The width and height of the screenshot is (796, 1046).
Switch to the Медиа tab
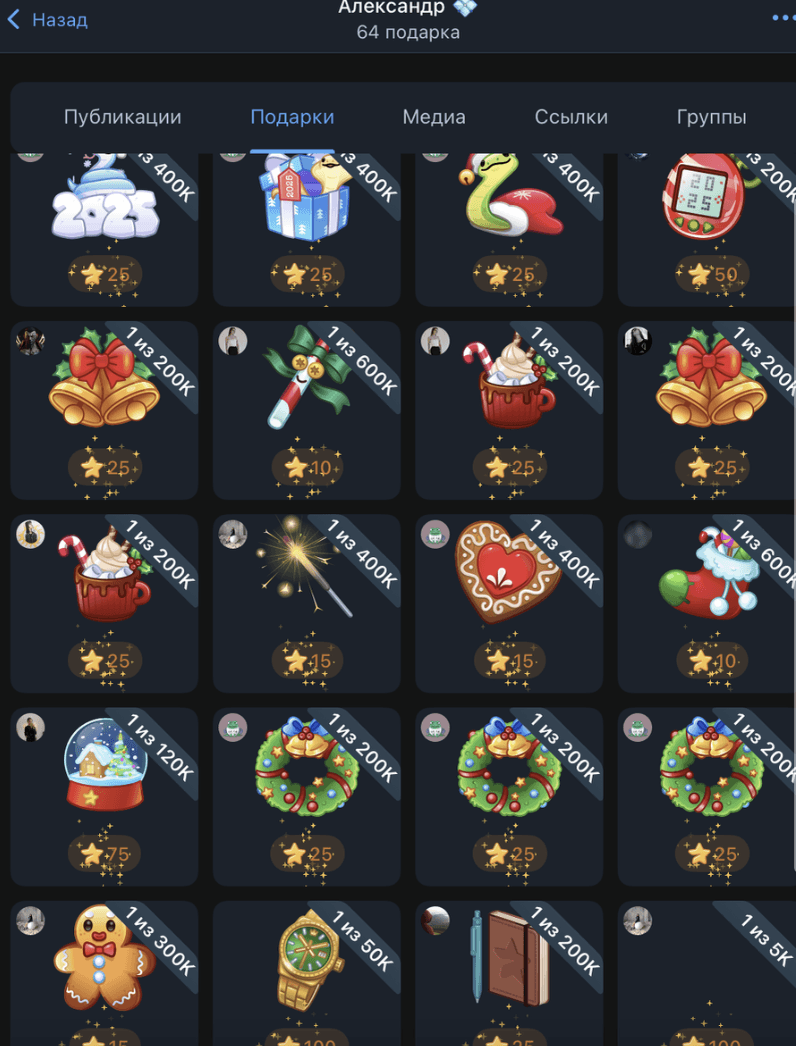(434, 117)
